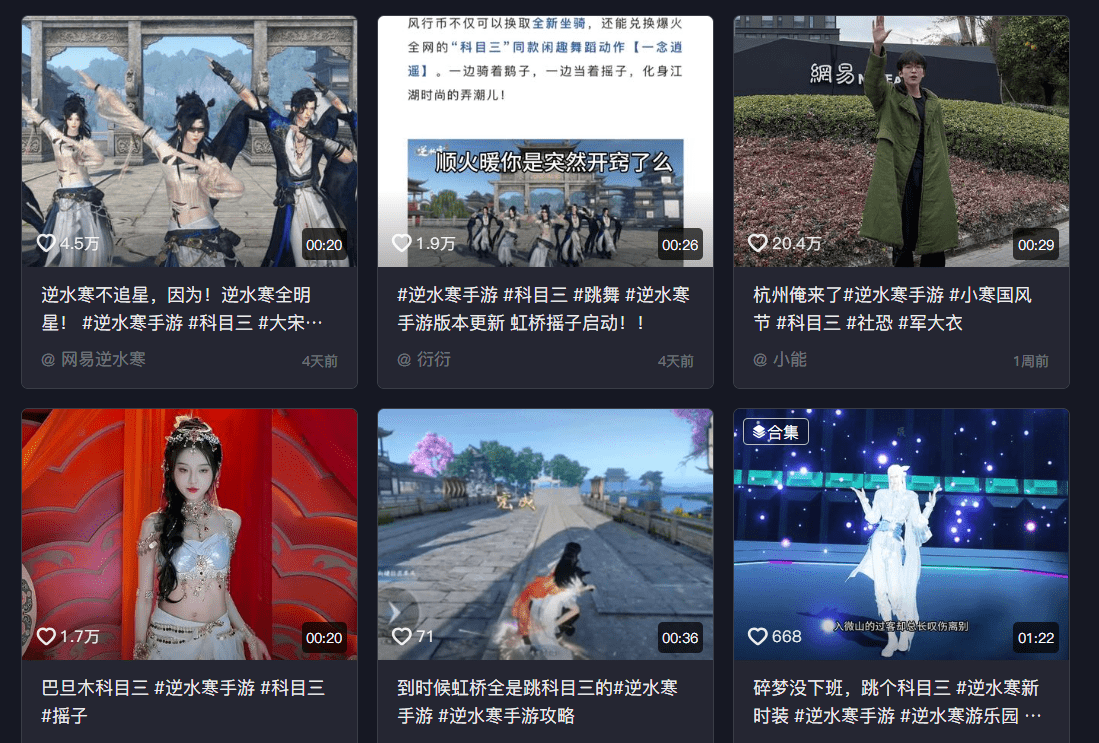The image size is (1099, 743).
Task: Open 杭州俺来了 video by 小能
Action: (x=901, y=140)
